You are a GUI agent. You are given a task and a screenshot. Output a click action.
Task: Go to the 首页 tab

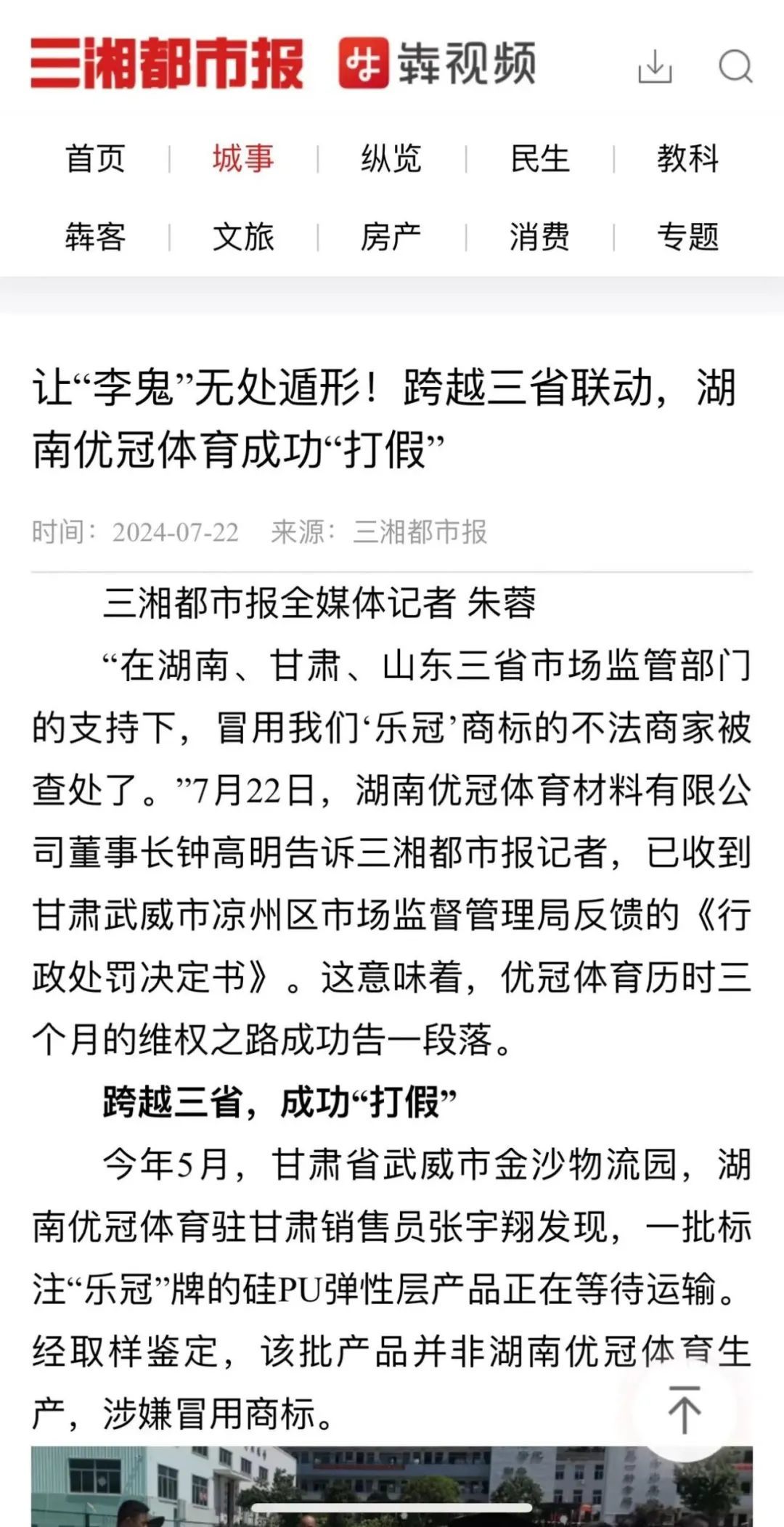[95, 158]
